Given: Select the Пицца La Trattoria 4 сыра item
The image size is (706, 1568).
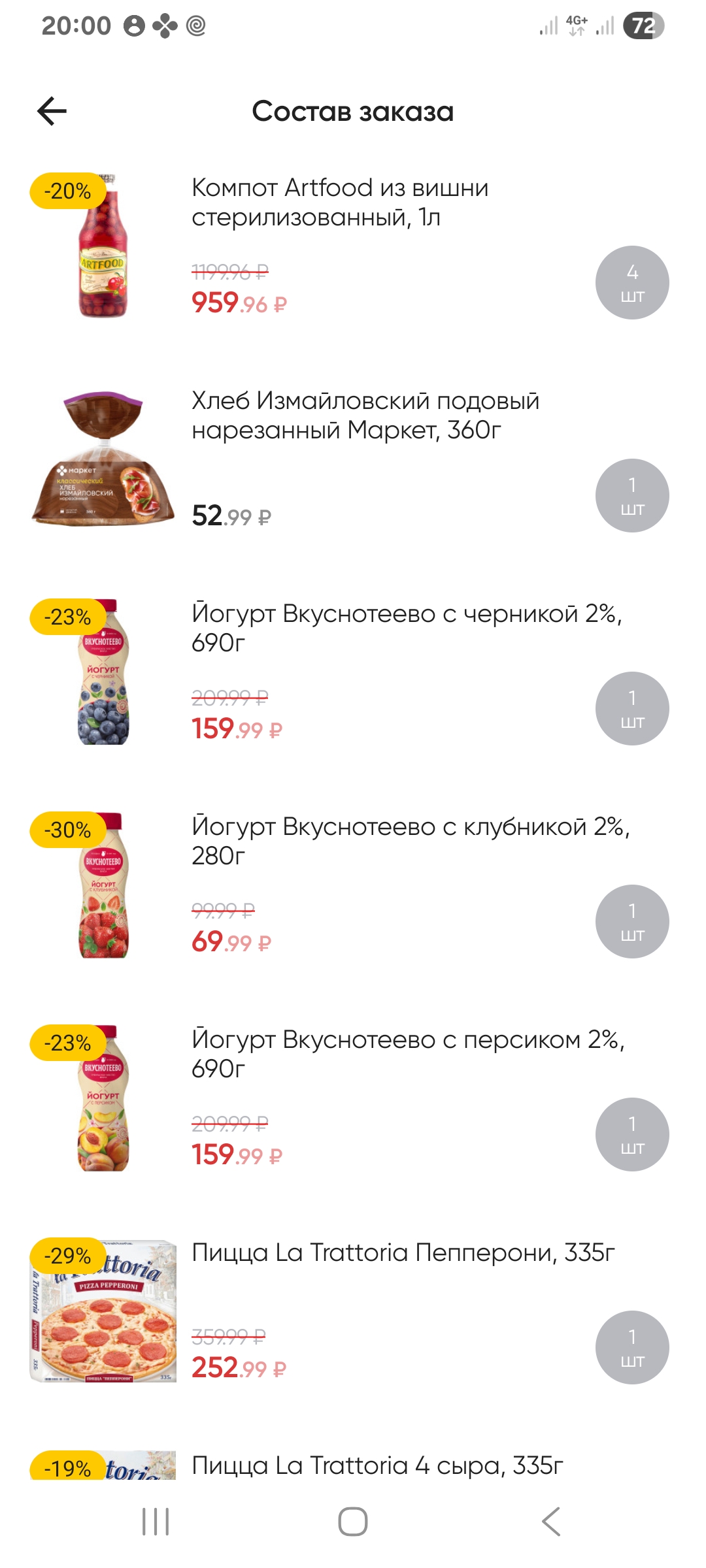Looking at the screenshot, I should [x=377, y=1465].
